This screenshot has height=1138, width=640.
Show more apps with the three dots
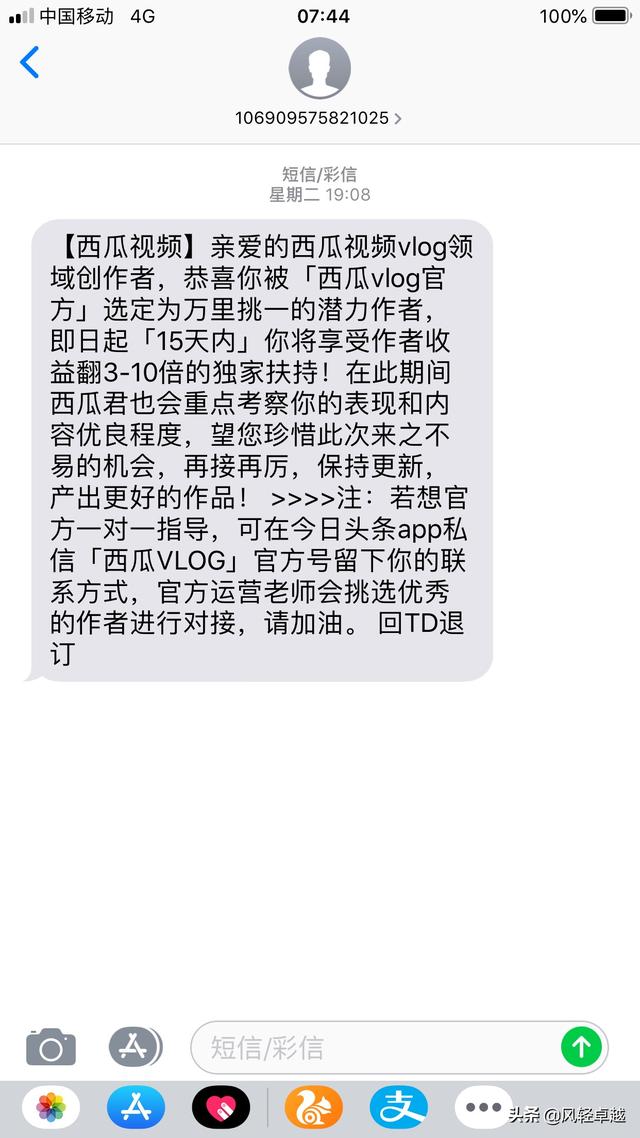click(x=483, y=1107)
